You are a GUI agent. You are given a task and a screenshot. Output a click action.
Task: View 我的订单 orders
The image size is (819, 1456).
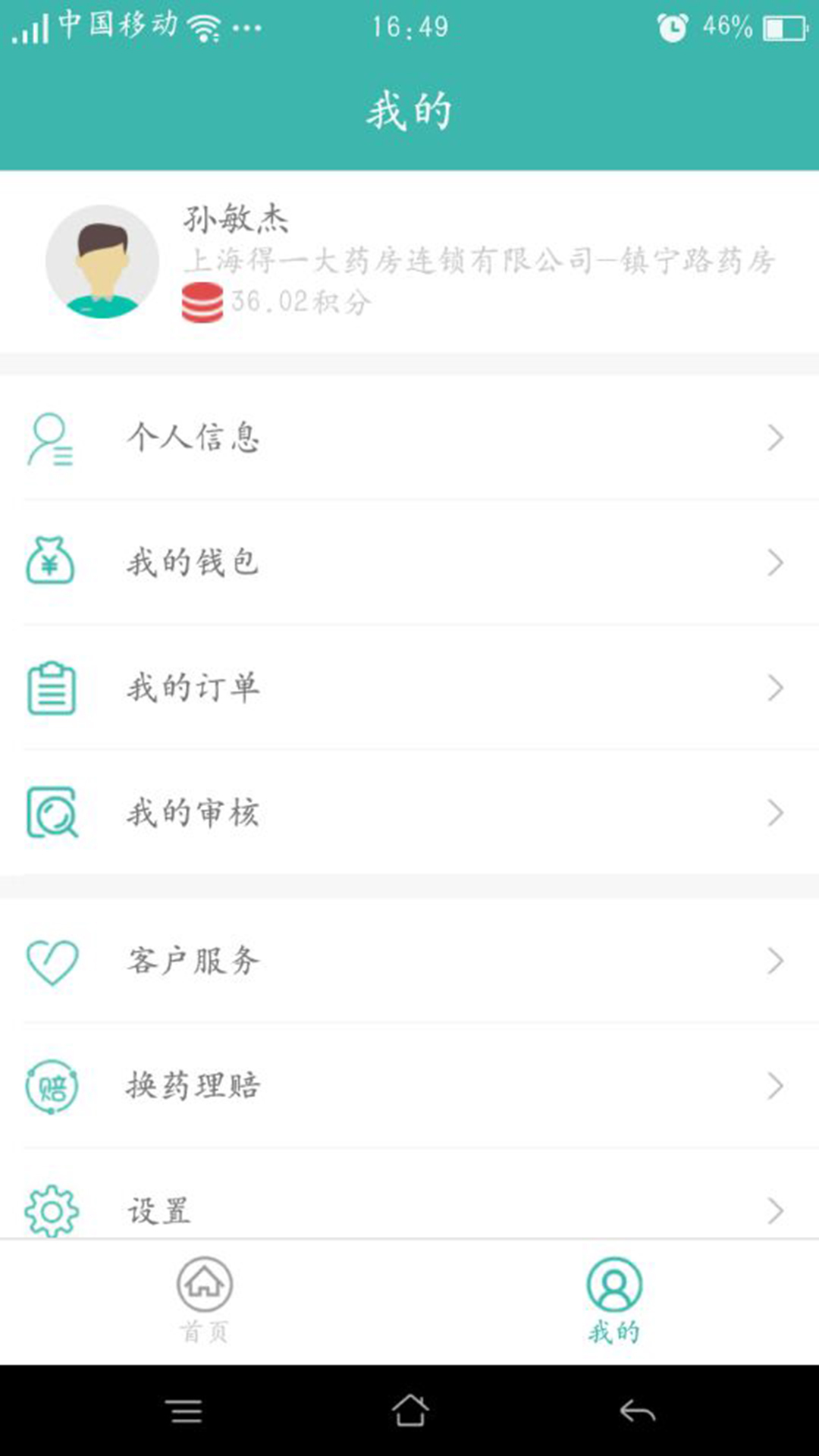[x=409, y=688]
